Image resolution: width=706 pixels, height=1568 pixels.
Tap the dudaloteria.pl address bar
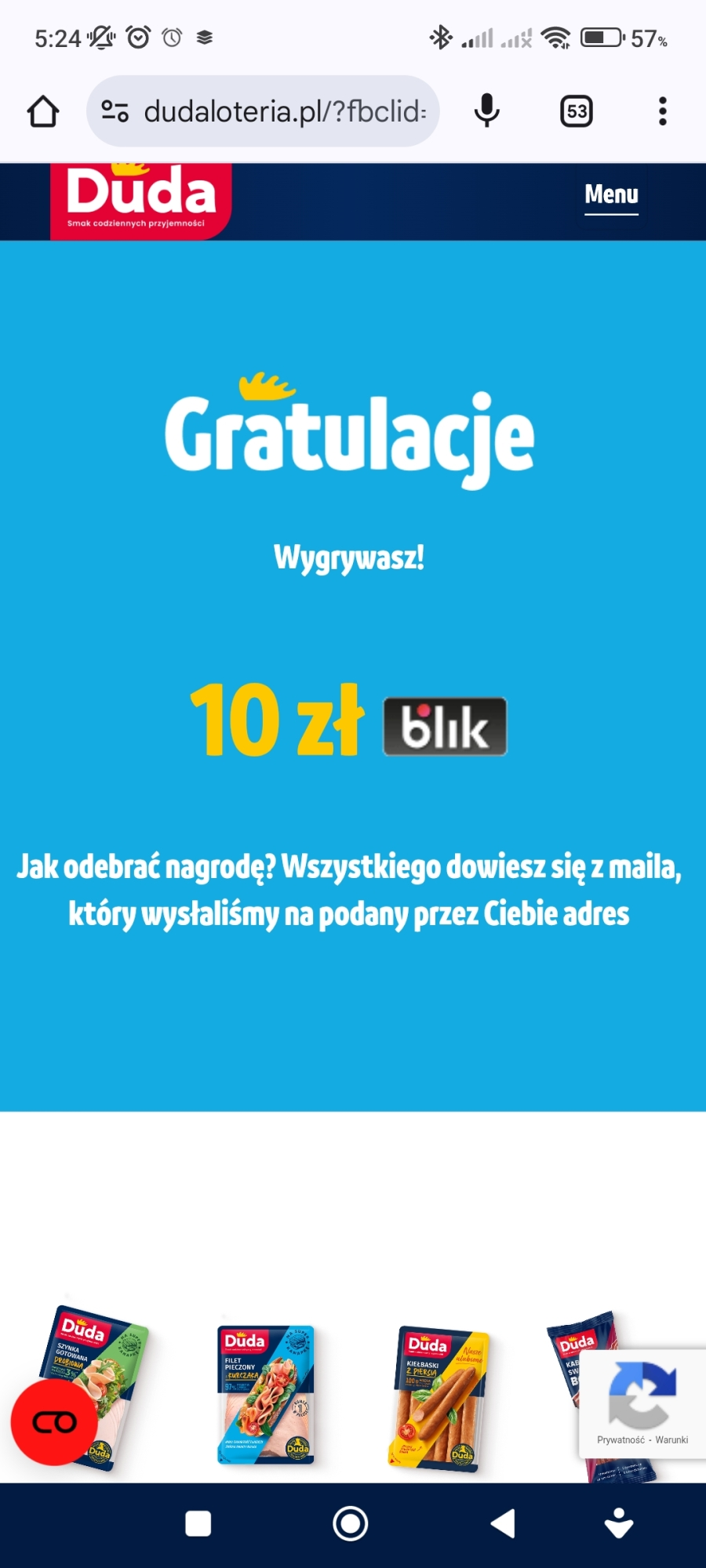[x=282, y=111]
